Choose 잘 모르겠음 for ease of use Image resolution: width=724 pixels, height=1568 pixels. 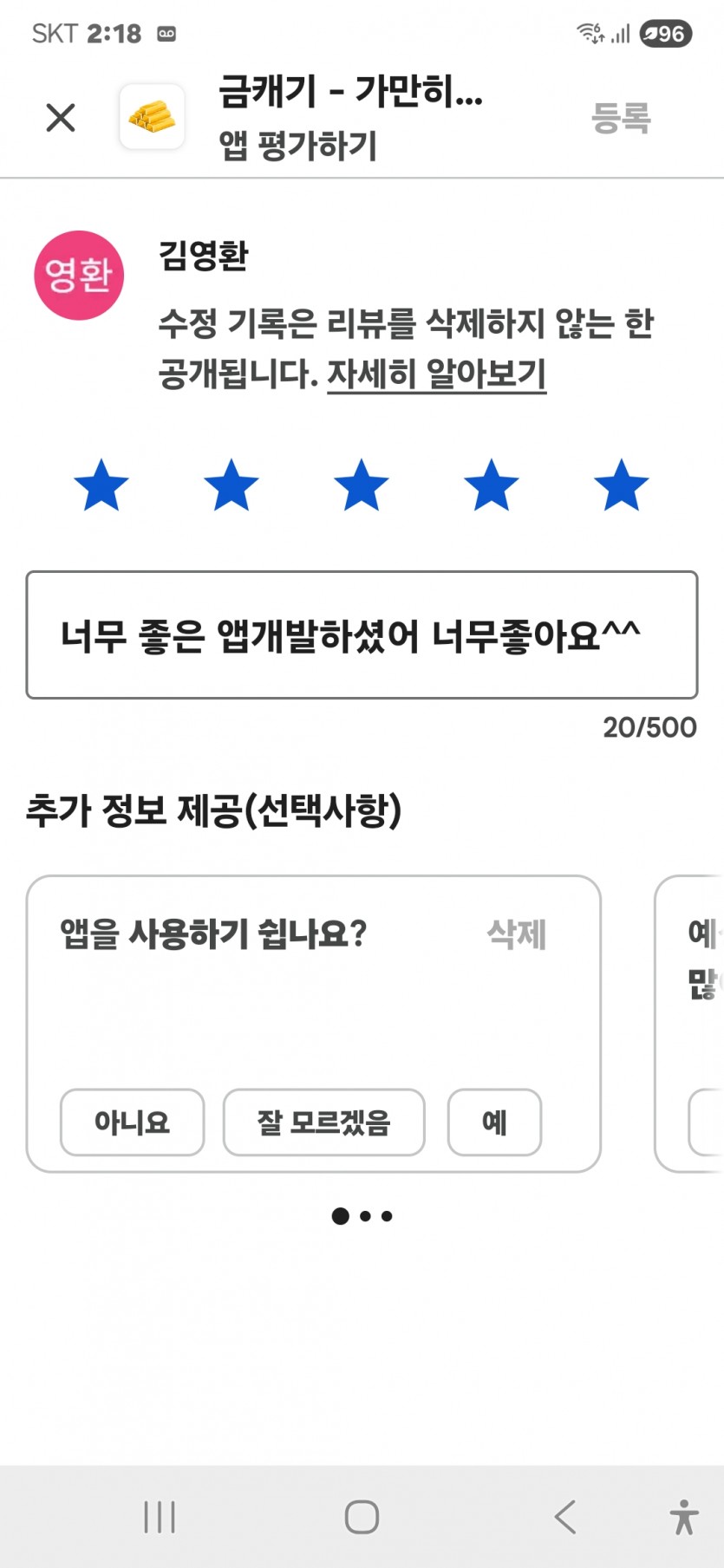coord(323,1122)
